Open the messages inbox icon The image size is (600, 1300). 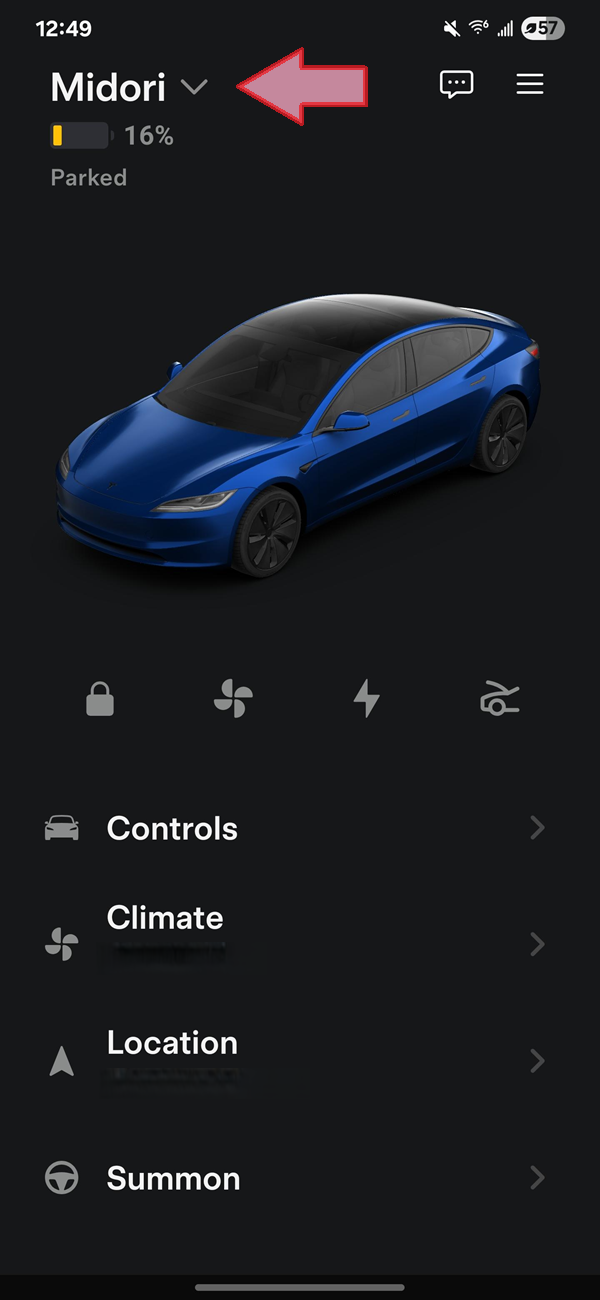(456, 85)
